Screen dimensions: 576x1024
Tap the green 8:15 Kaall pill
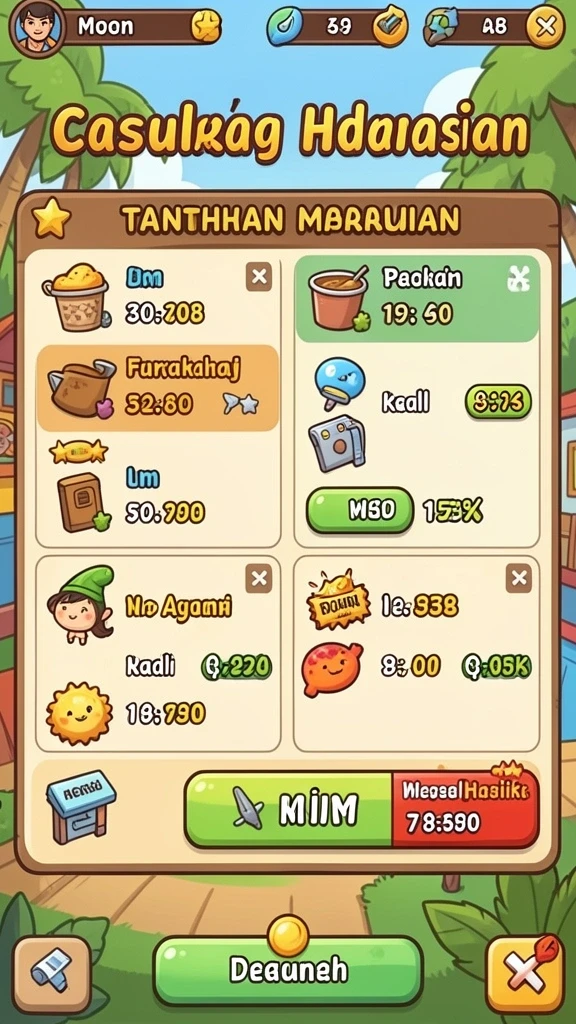(498, 402)
